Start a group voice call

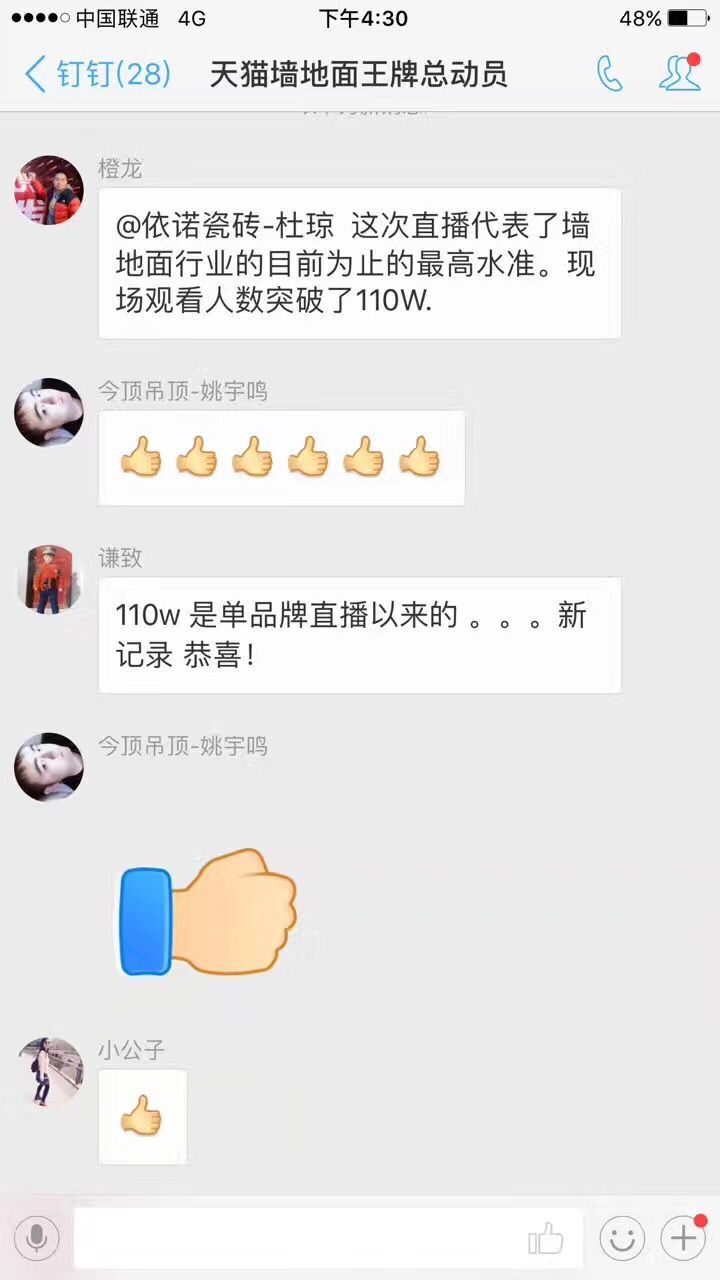[609, 74]
